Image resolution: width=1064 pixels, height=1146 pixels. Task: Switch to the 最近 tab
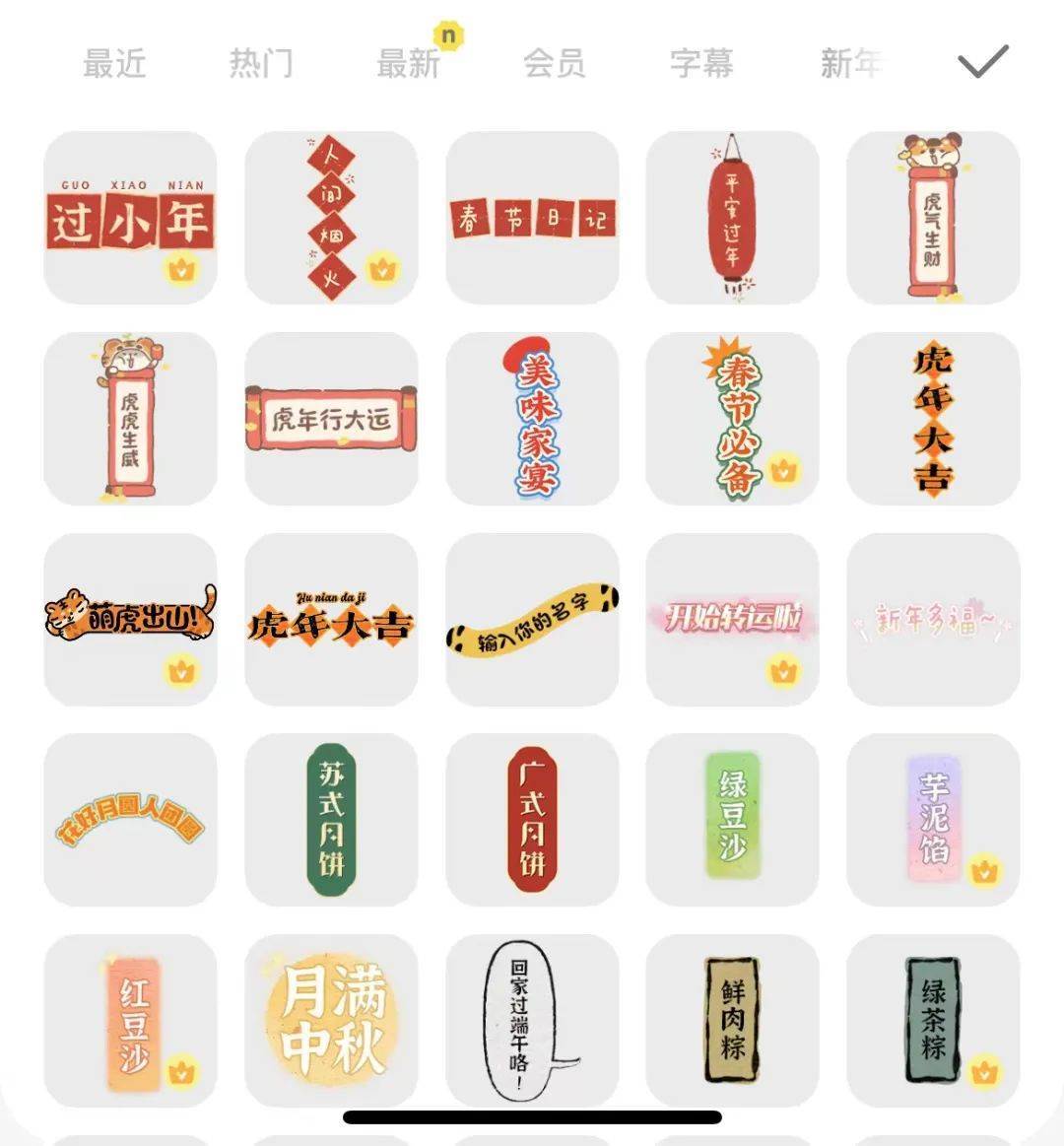point(114,64)
